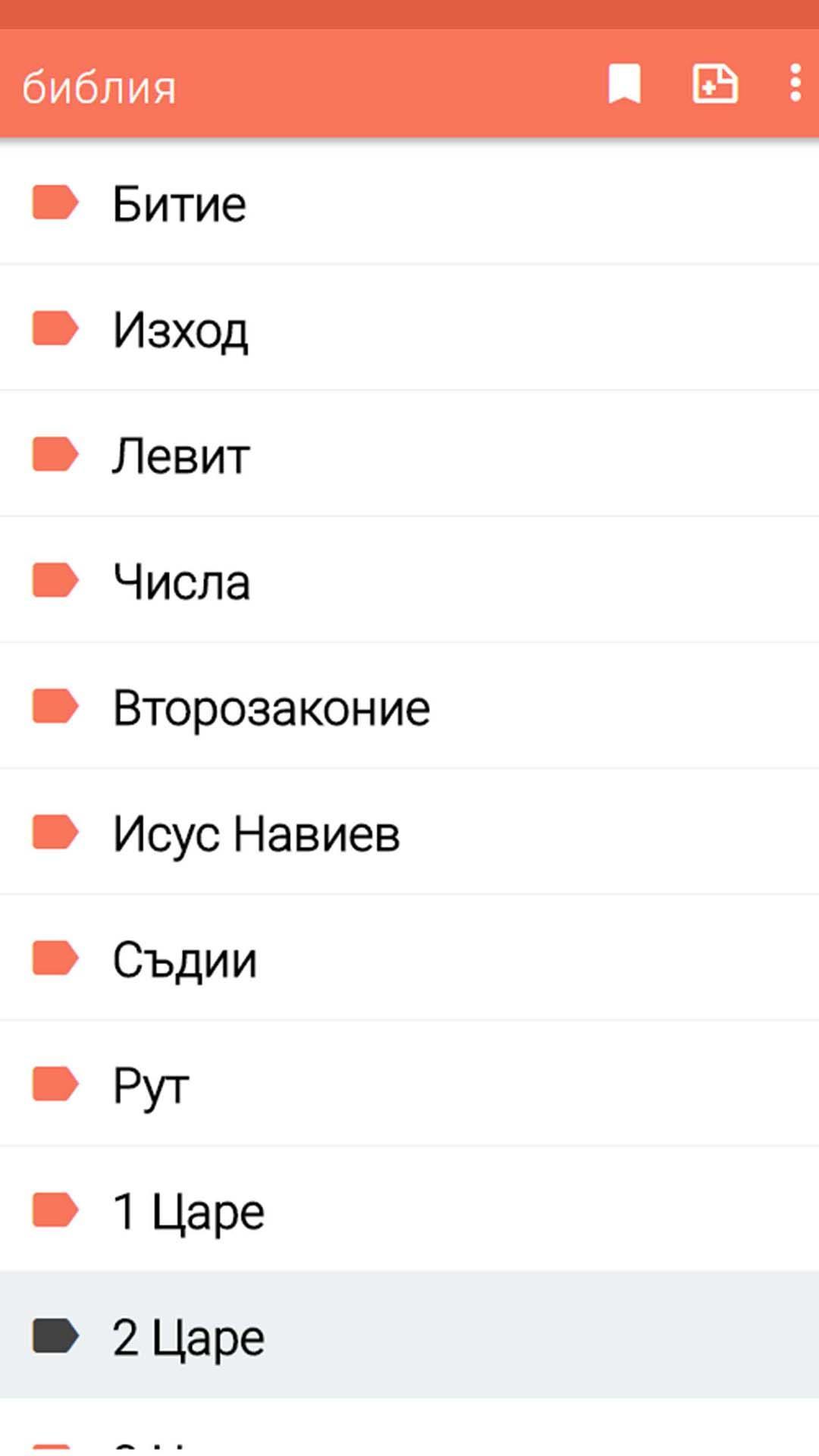The width and height of the screenshot is (819, 1456).
Task: Click the библия title in the header
Action: [101, 86]
